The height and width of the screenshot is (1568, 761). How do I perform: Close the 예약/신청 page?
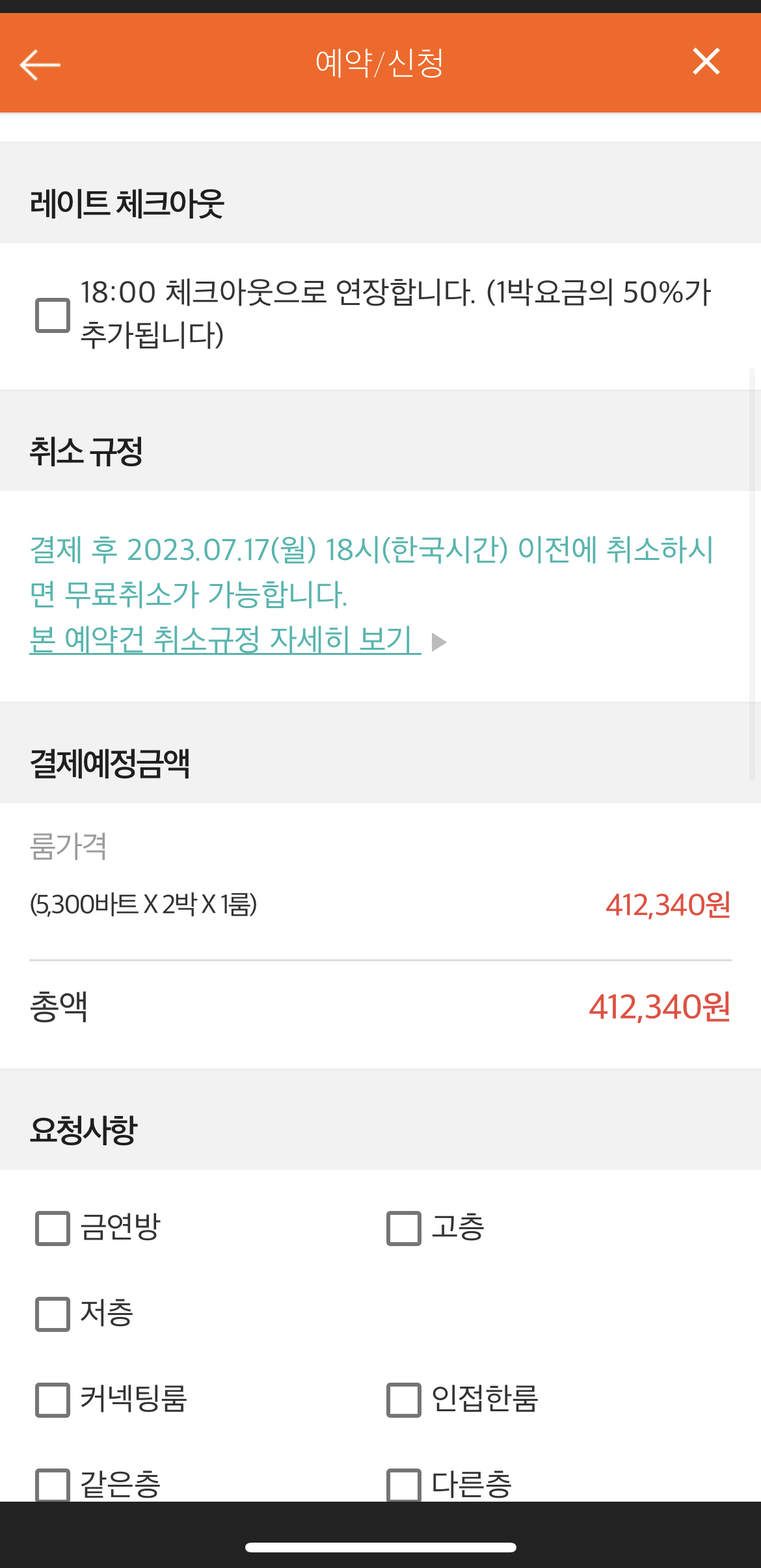pyautogui.click(x=706, y=62)
